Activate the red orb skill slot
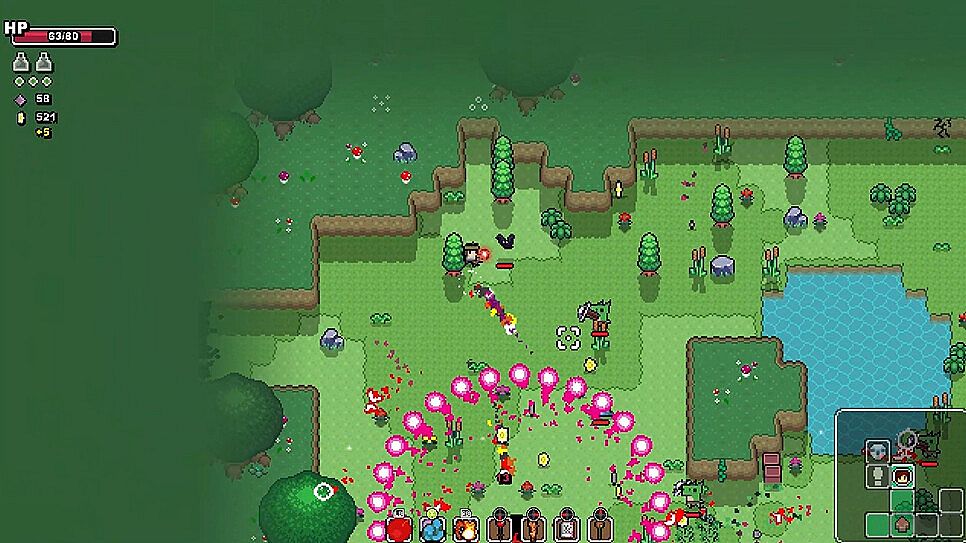Image resolution: width=966 pixels, height=543 pixels. 399,528
